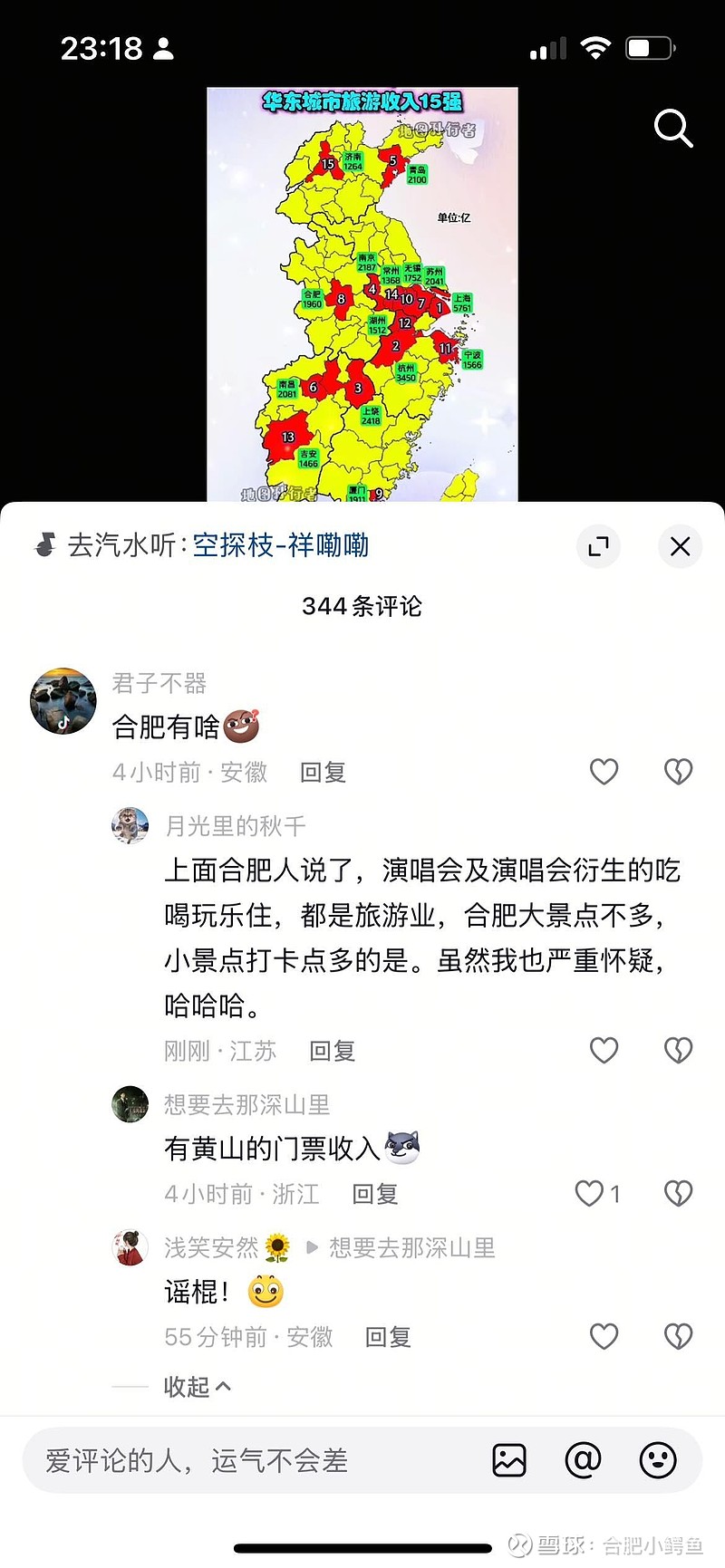Open the emoji picker in the comment bar

pyautogui.click(x=654, y=1460)
